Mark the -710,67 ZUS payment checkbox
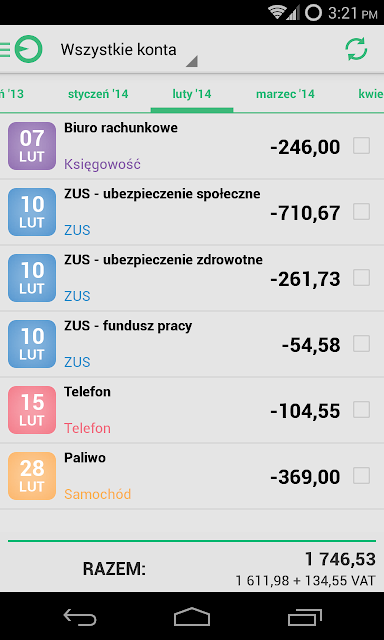 [x=362, y=212]
